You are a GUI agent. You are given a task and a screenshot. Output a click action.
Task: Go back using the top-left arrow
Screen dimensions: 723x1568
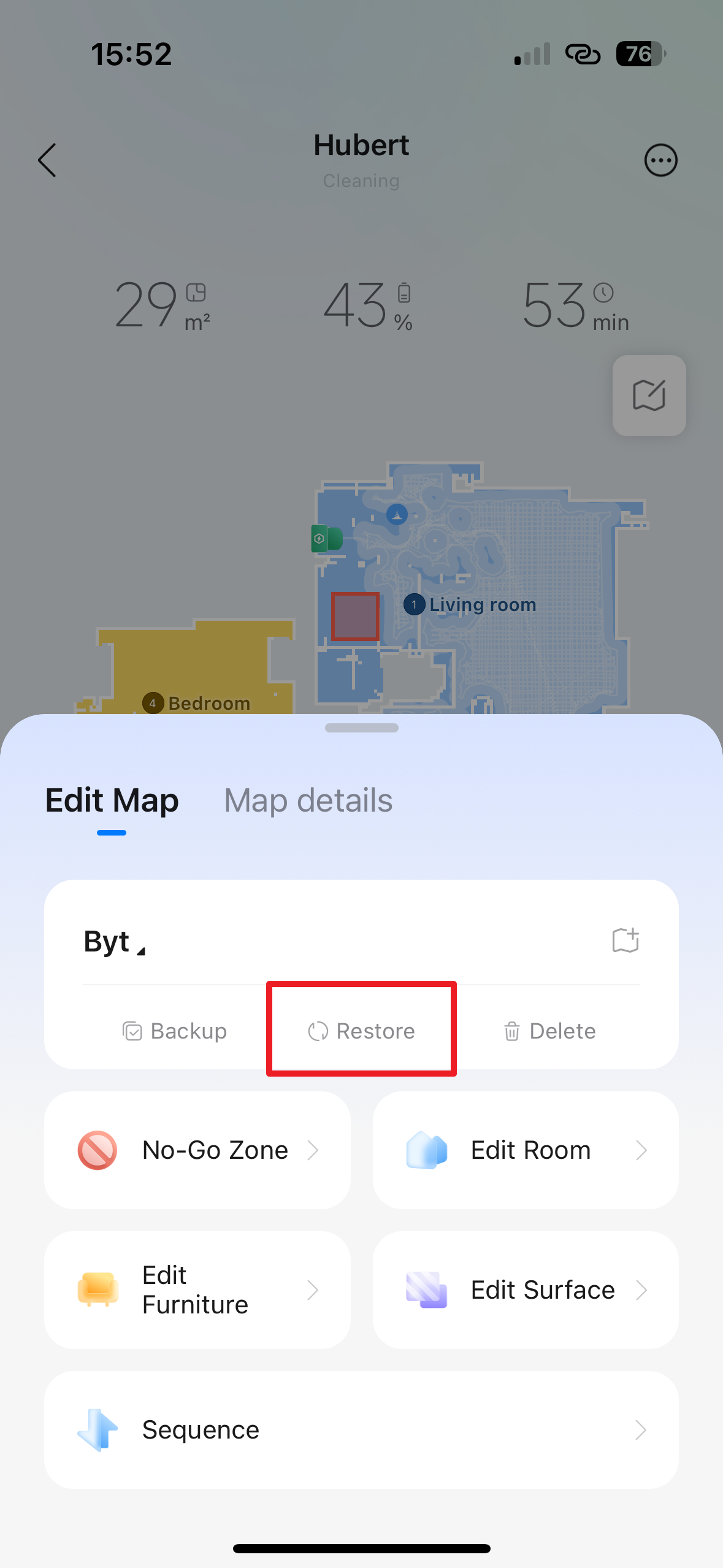47,161
